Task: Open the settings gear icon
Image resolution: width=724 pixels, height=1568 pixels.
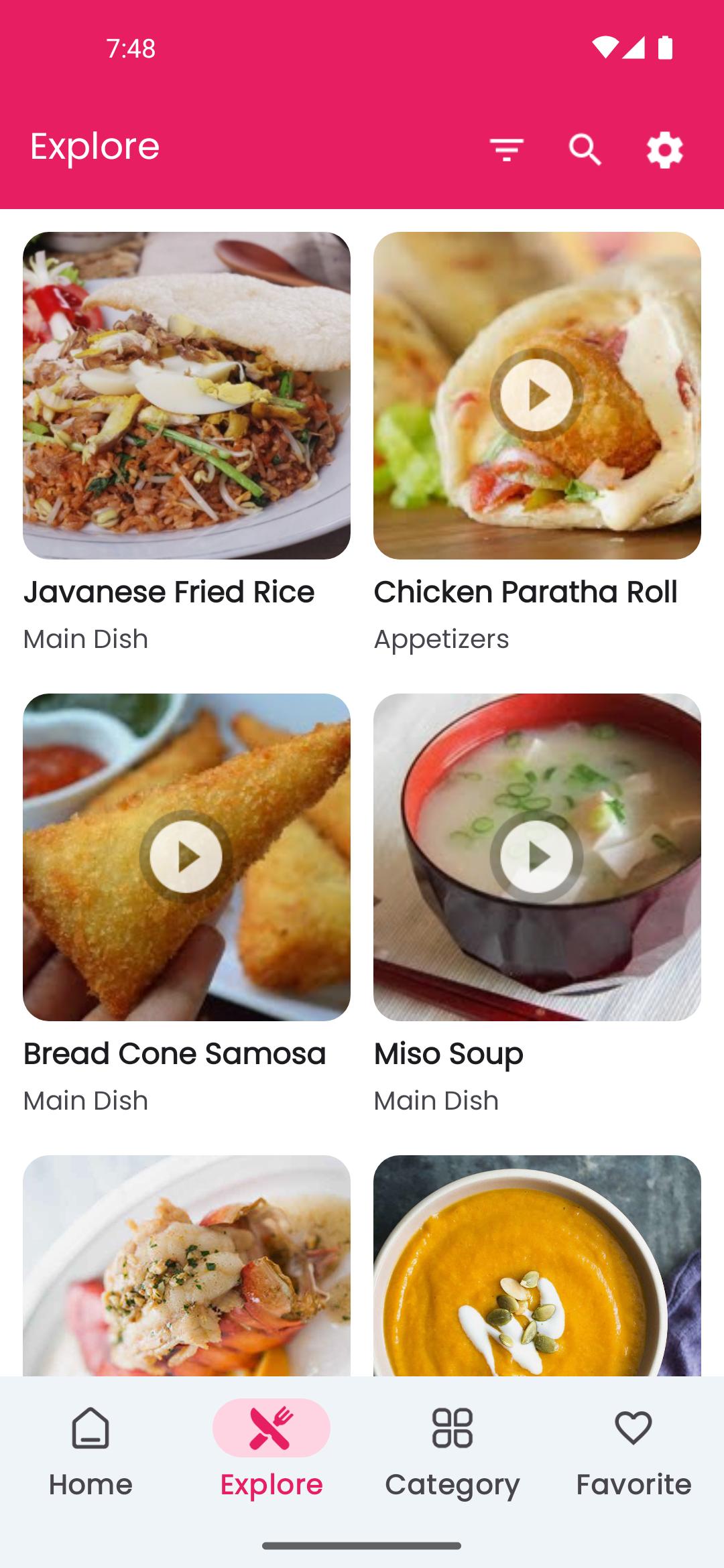Action: tap(664, 149)
